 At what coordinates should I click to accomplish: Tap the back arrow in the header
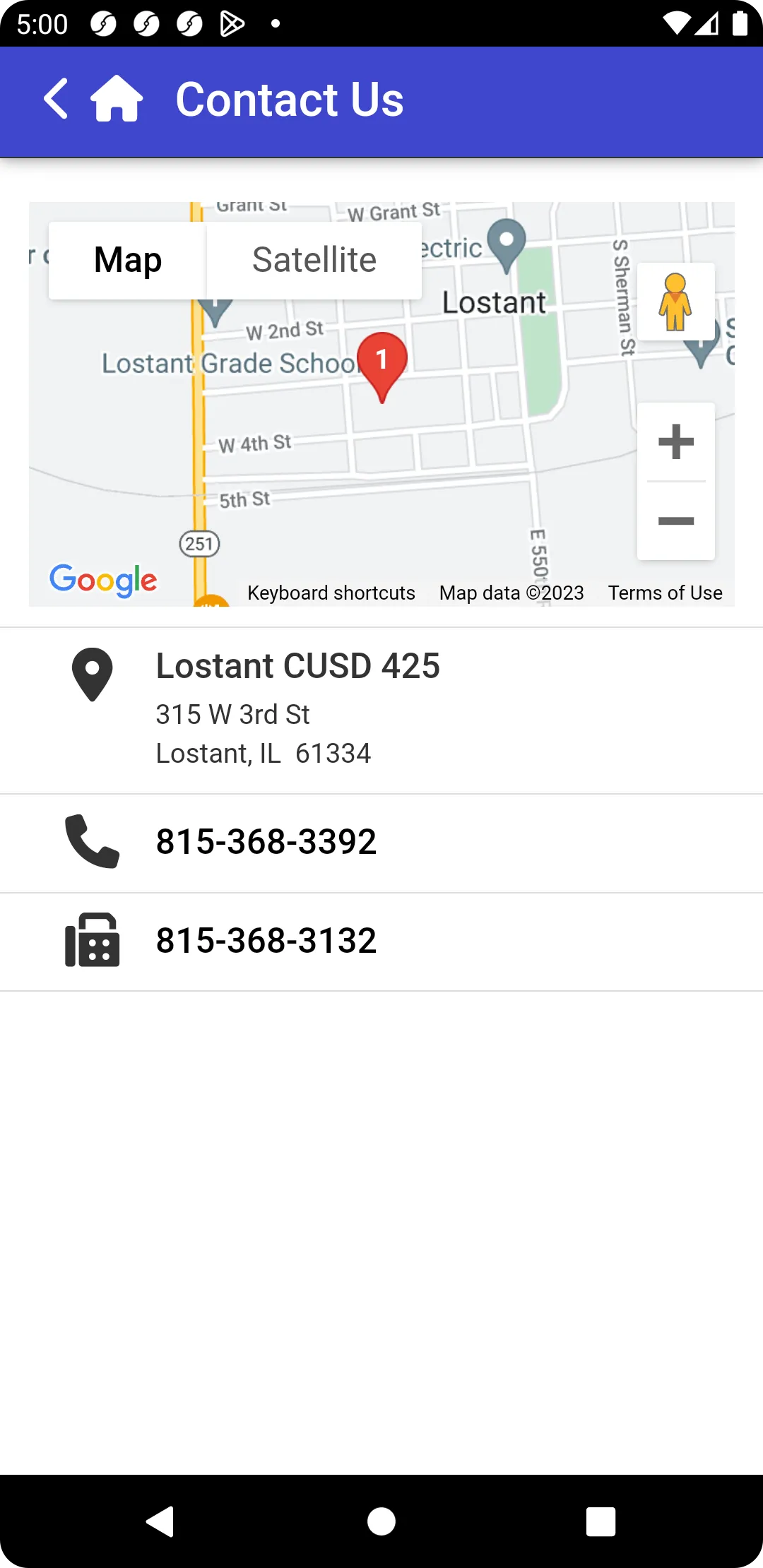pos(56,99)
